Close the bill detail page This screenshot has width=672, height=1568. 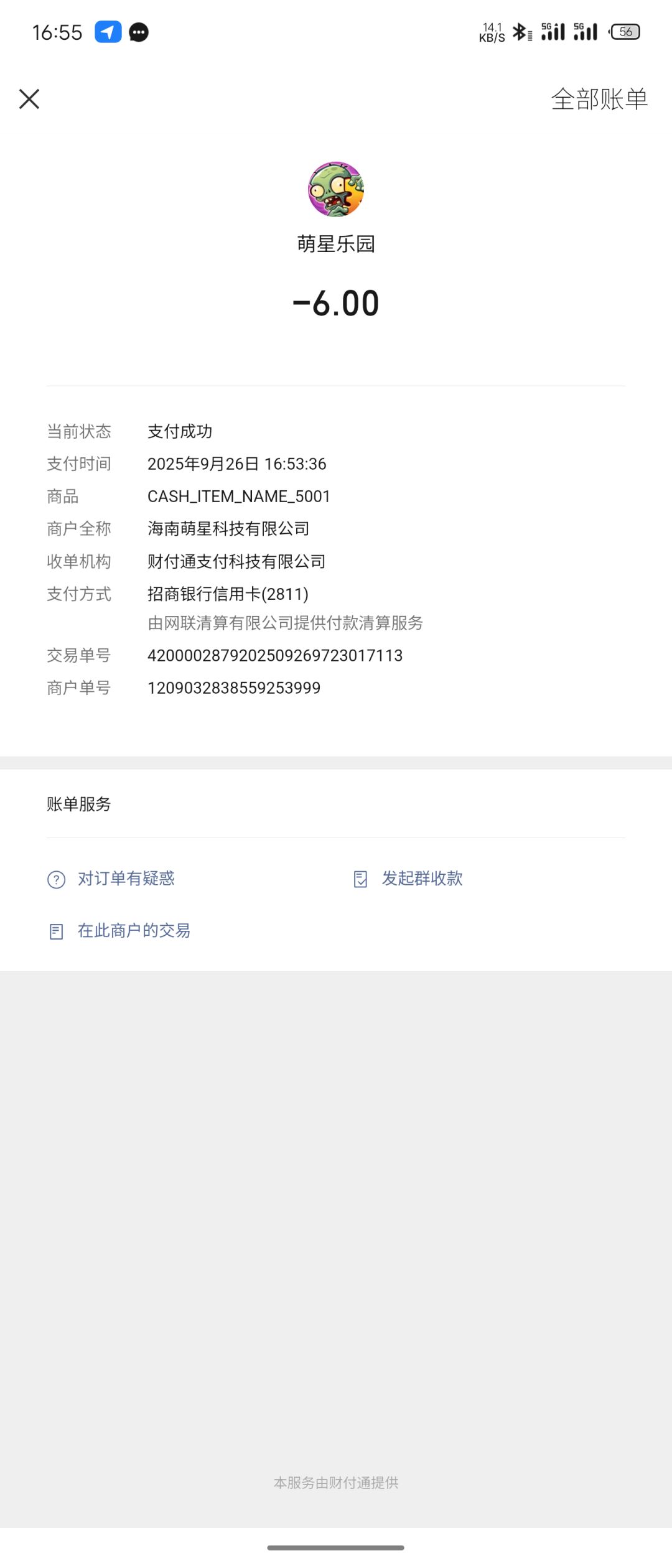29,99
